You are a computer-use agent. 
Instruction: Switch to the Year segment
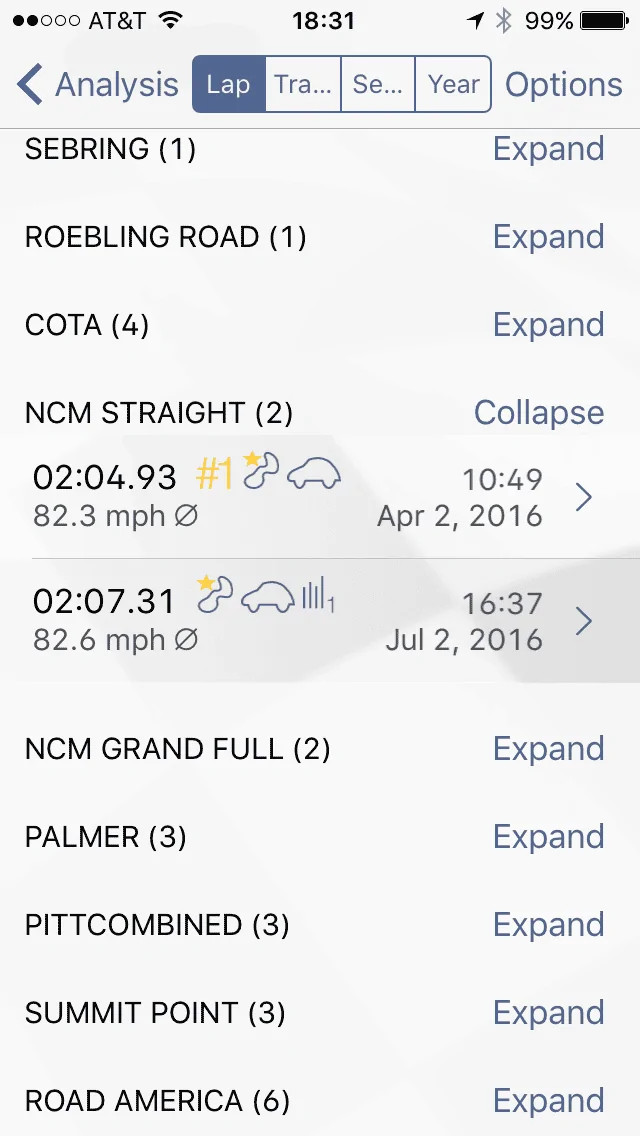(x=453, y=84)
